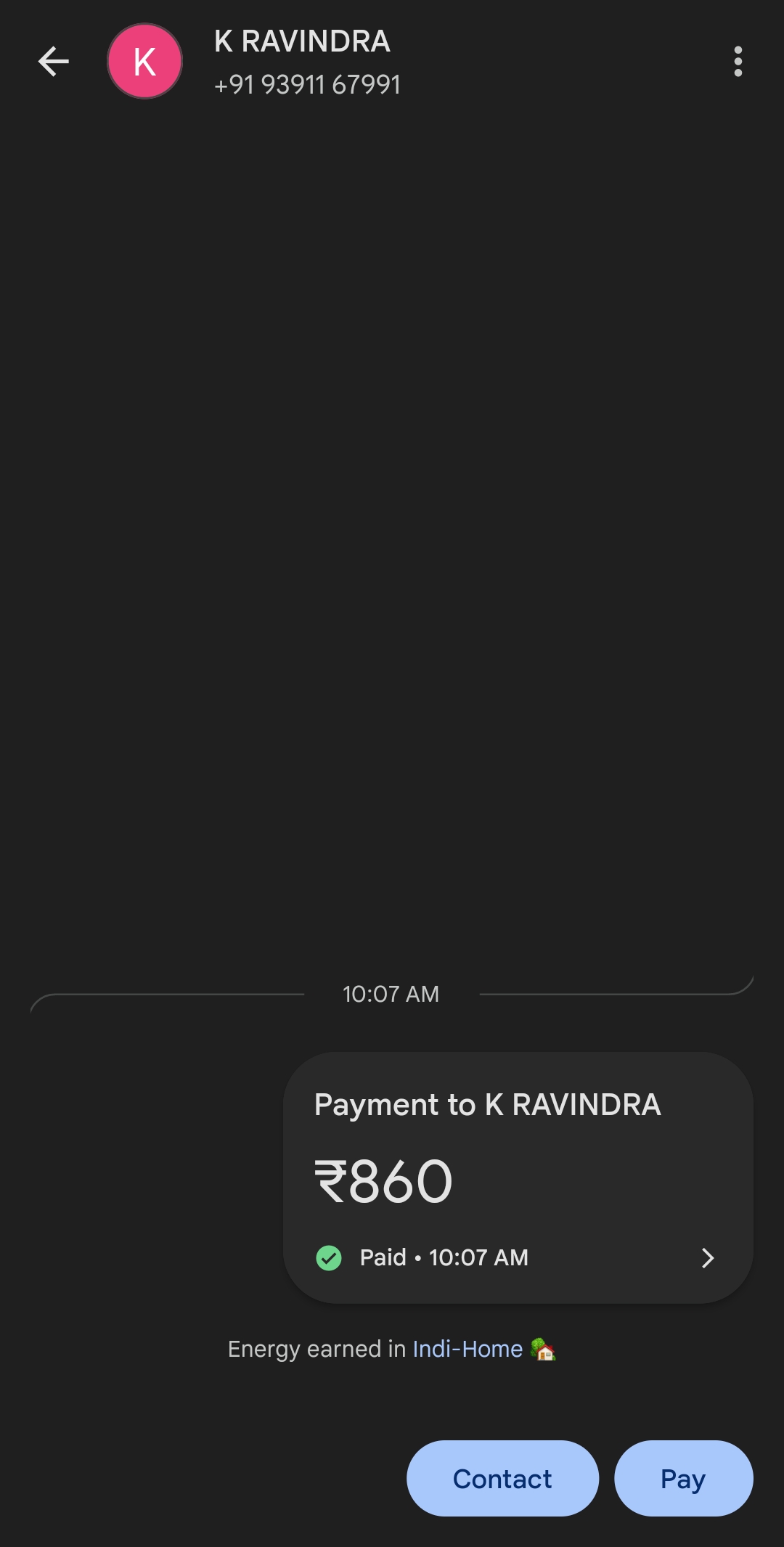View the ₹860 payment details
Image resolution: width=784 pixels, height=1547 pixels.
coord(518,1177)
